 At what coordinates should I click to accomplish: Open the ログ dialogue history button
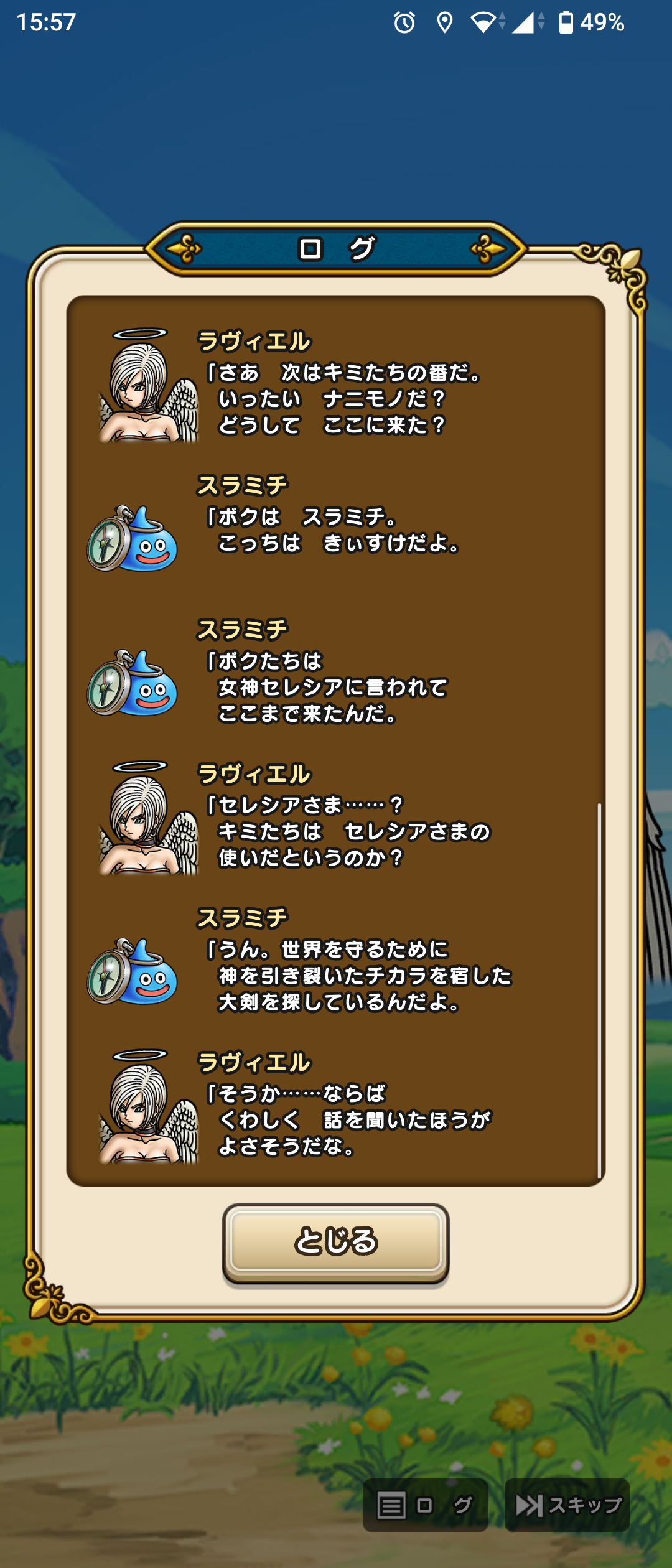coord(425,1505)
